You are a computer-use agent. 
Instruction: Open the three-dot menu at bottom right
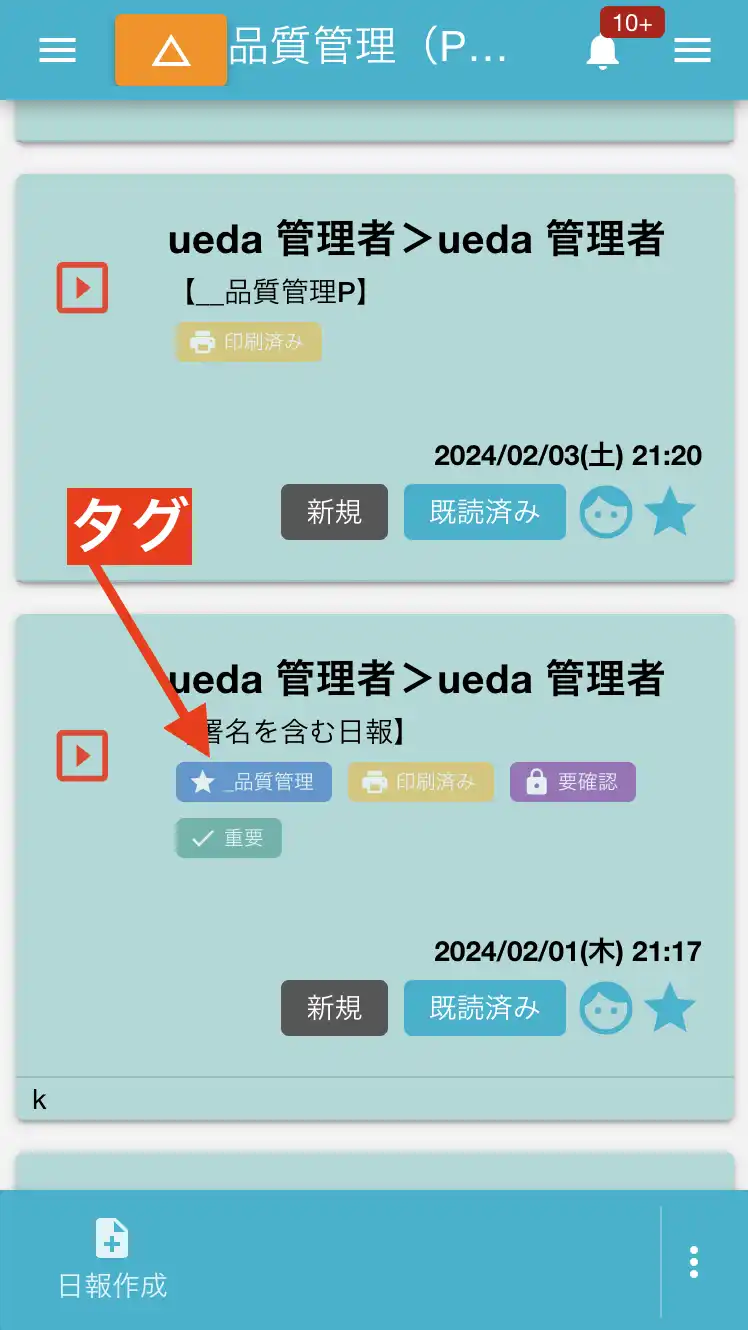point(693,1262)
